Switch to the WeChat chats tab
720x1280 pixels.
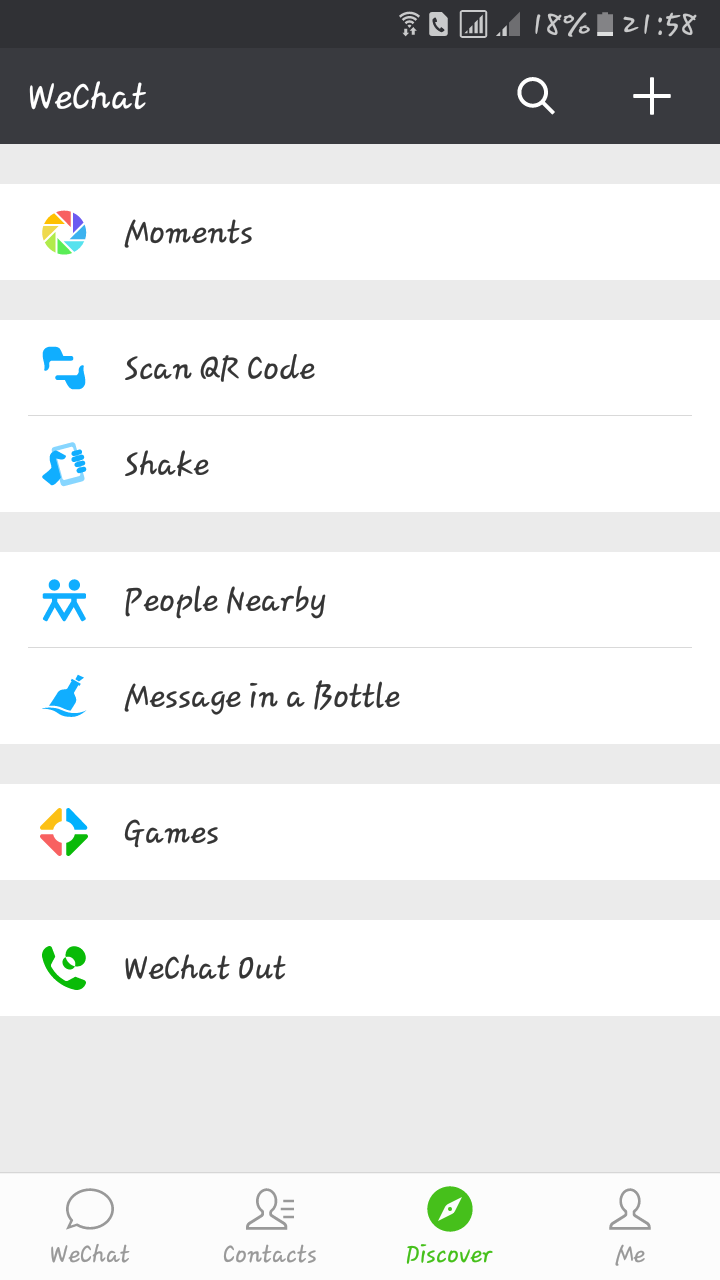(90, 1226)
